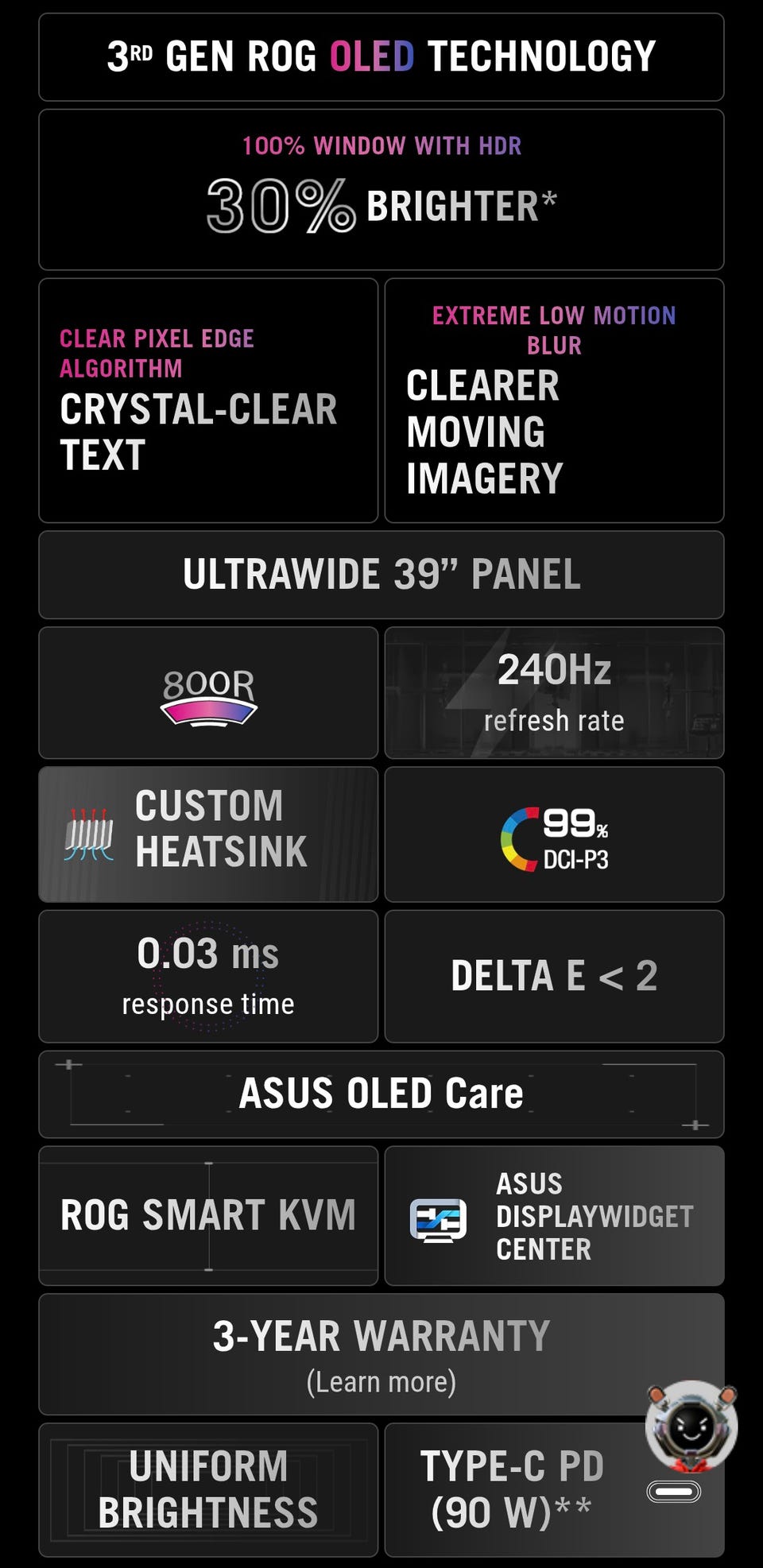View the ASUS OLED Care tile
Viewport: 763px width, 1568px height.
click(x=381, y=1094)
